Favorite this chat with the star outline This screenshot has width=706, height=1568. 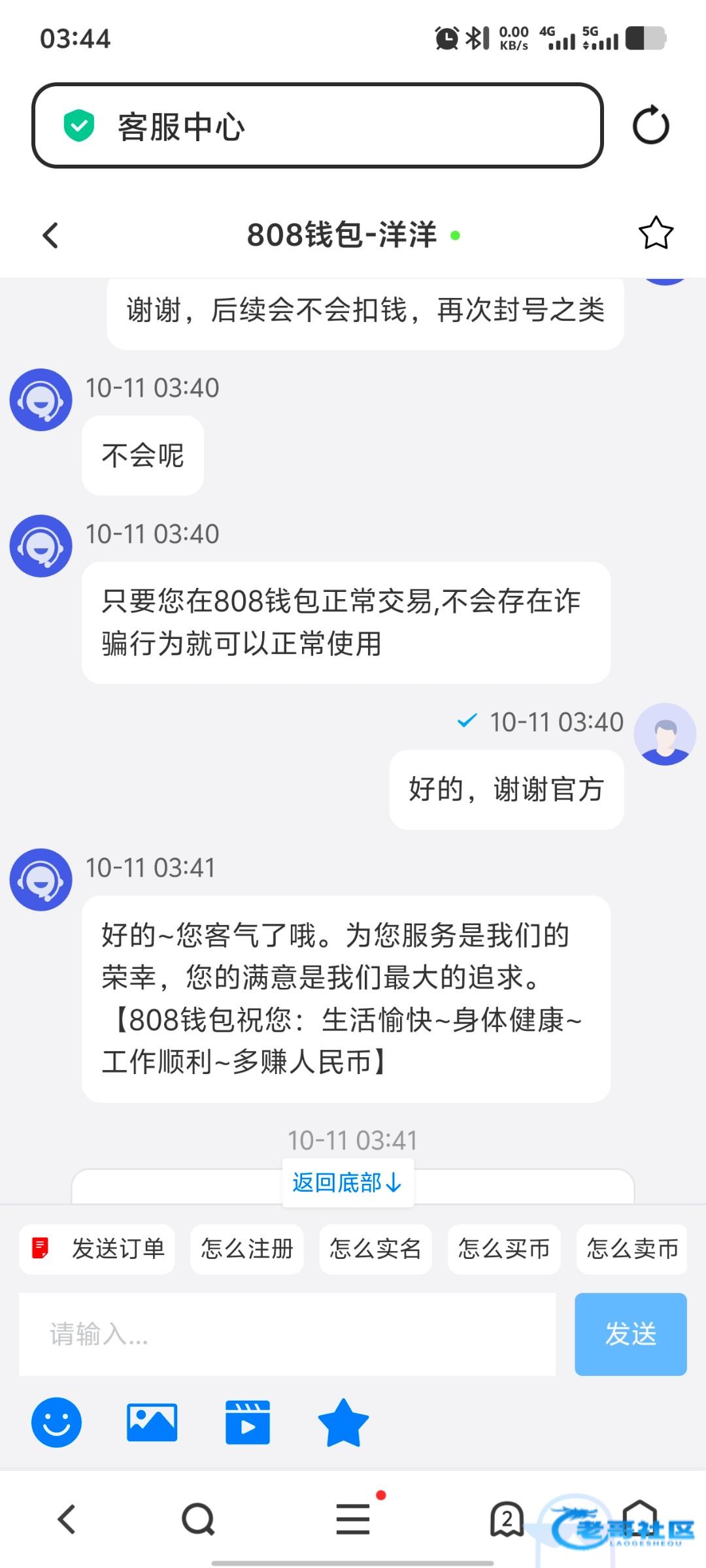pyautogui.click(x=655, y=233)
